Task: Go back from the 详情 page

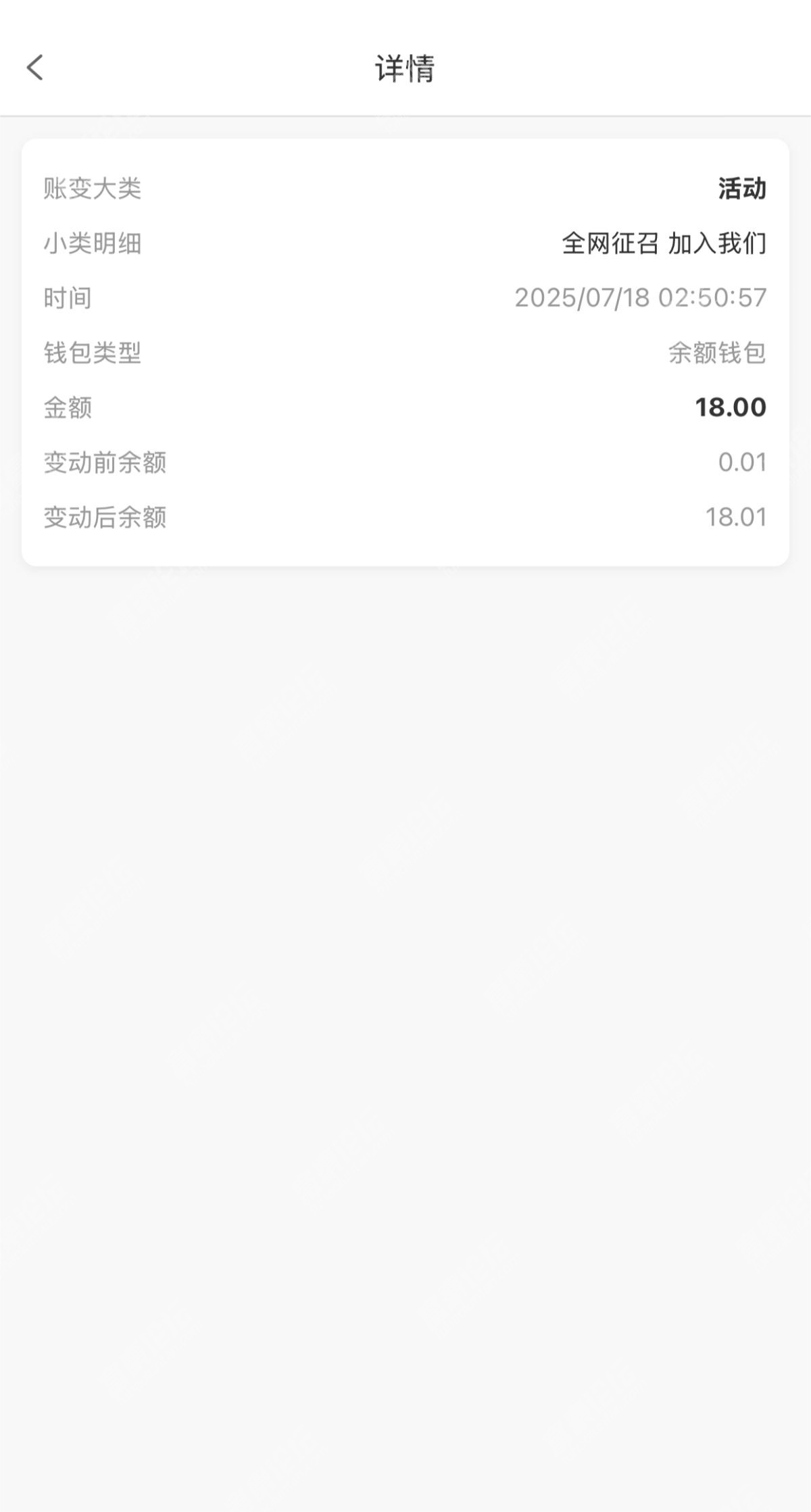Action: [35, 68]
